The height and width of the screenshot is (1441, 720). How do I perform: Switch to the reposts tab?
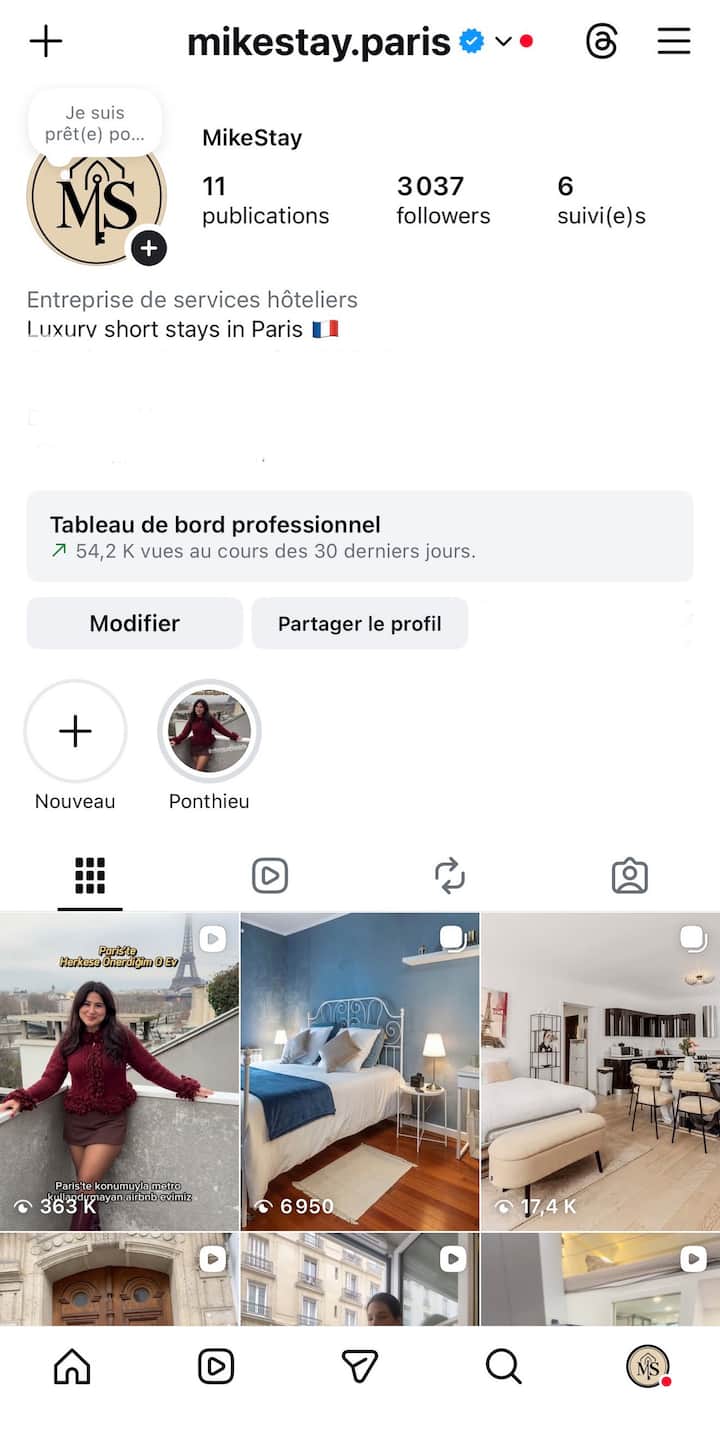[450, 876]
